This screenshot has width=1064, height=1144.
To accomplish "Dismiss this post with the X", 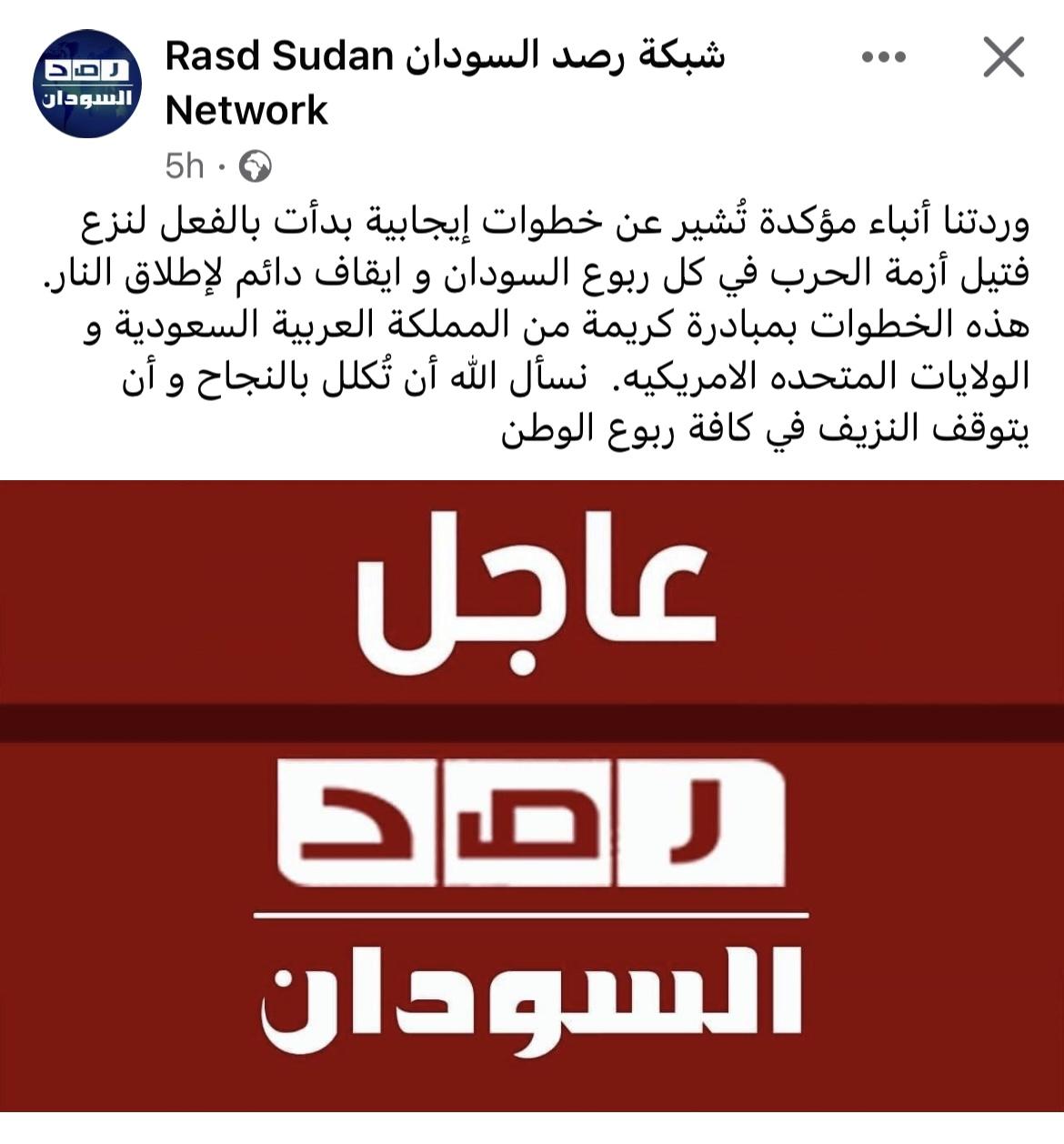I will click(1004, 57).
